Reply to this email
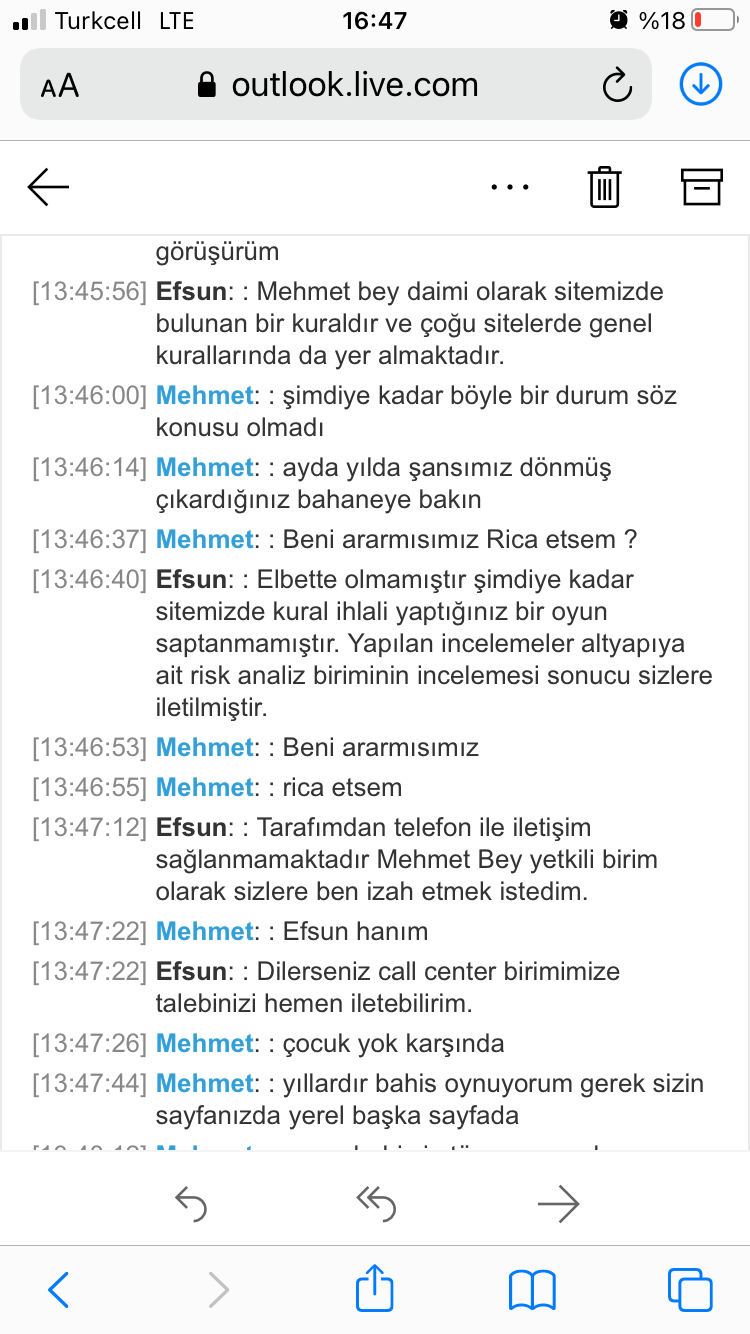The height and width of the screenshot is (1334, 750). (x=190, y=1203)
